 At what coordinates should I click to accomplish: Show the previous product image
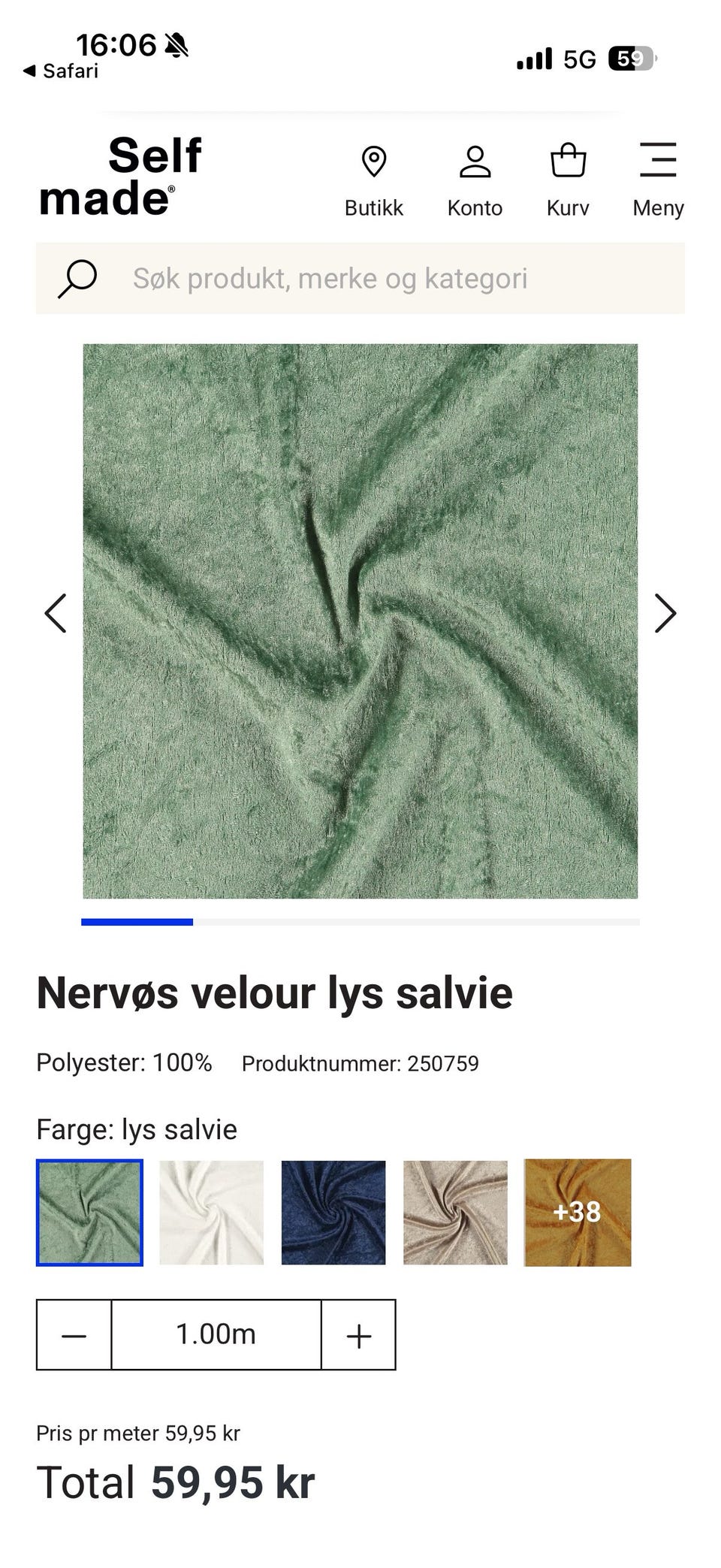[56, 613]
